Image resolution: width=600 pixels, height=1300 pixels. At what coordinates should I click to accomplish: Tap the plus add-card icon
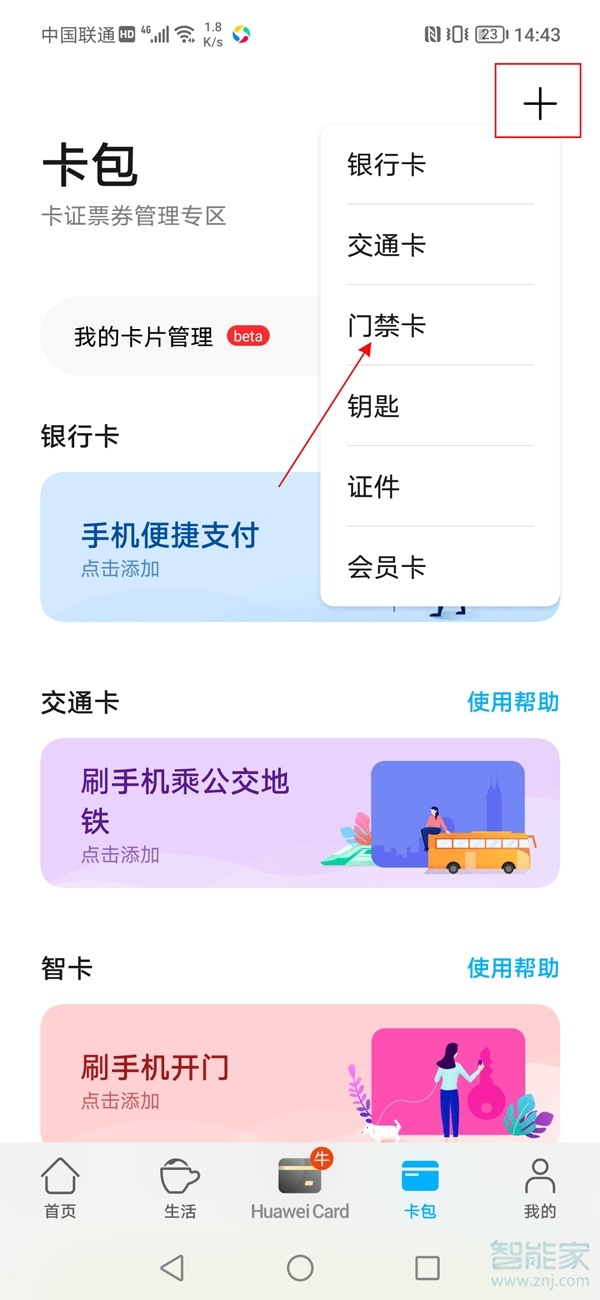pyautogui.click(x=539, y=102)
